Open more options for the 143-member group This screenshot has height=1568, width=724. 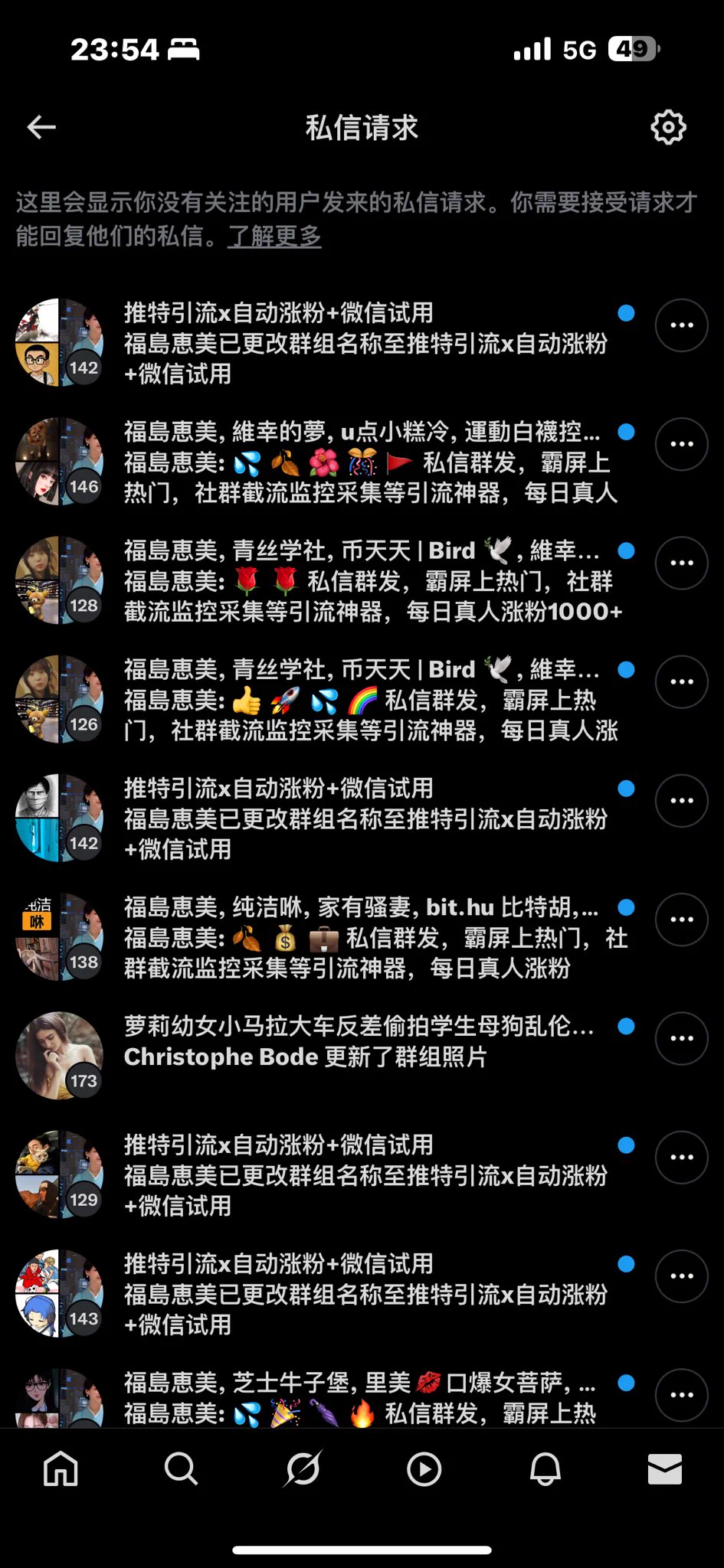681,1276
